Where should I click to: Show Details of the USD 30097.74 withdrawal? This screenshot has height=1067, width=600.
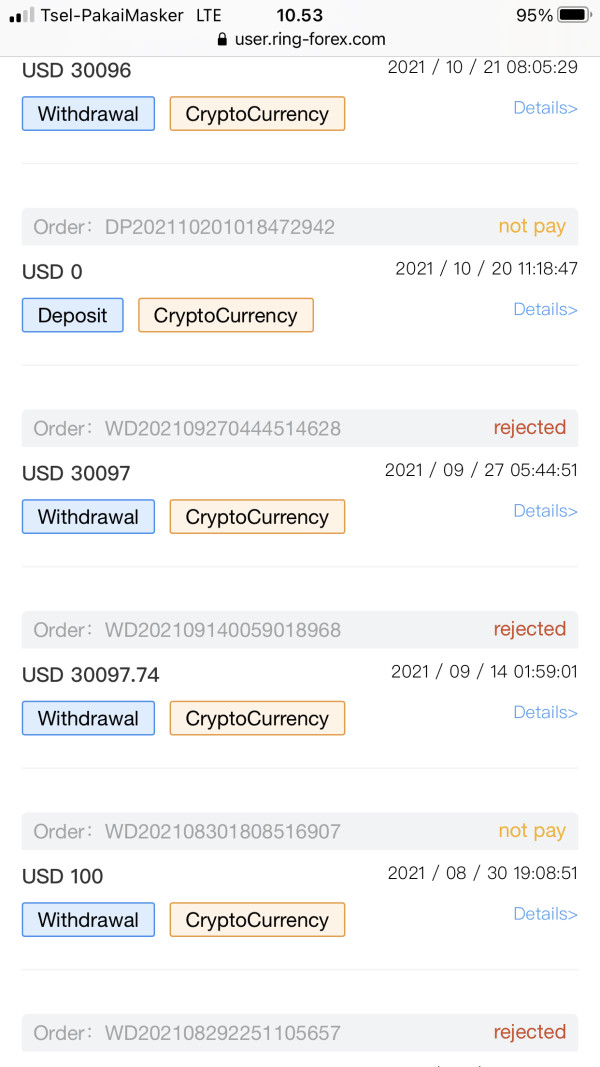(545, 712)
